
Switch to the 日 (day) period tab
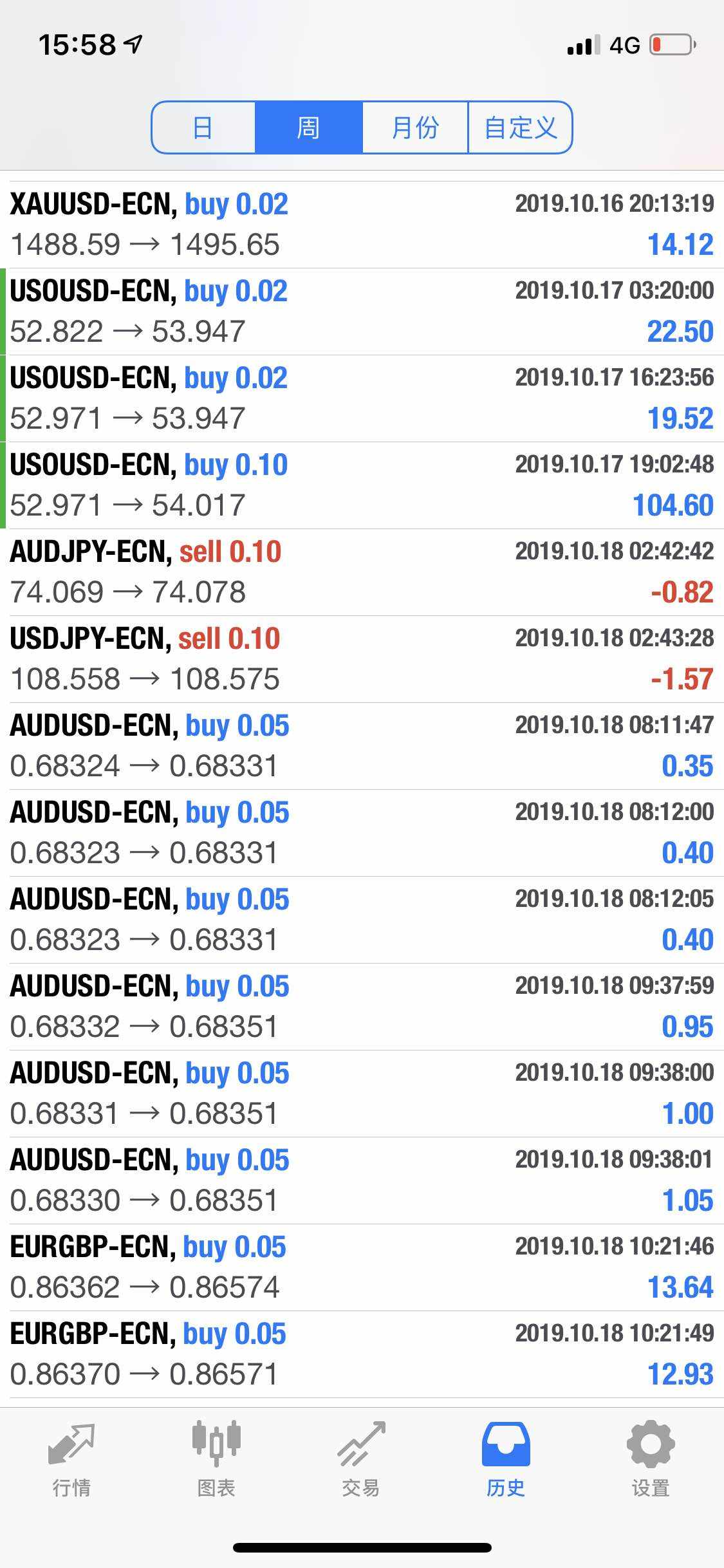[x=203, y=127]
